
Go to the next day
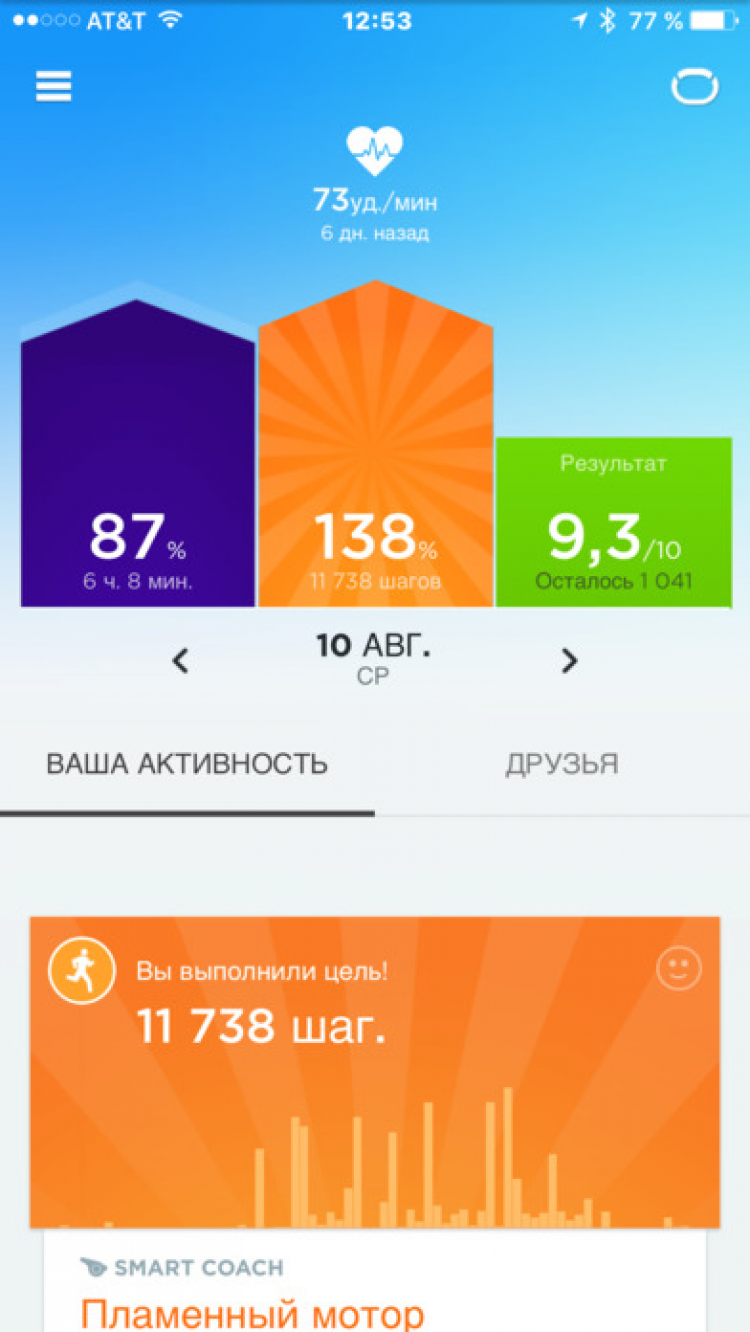[x=569, y=660]
